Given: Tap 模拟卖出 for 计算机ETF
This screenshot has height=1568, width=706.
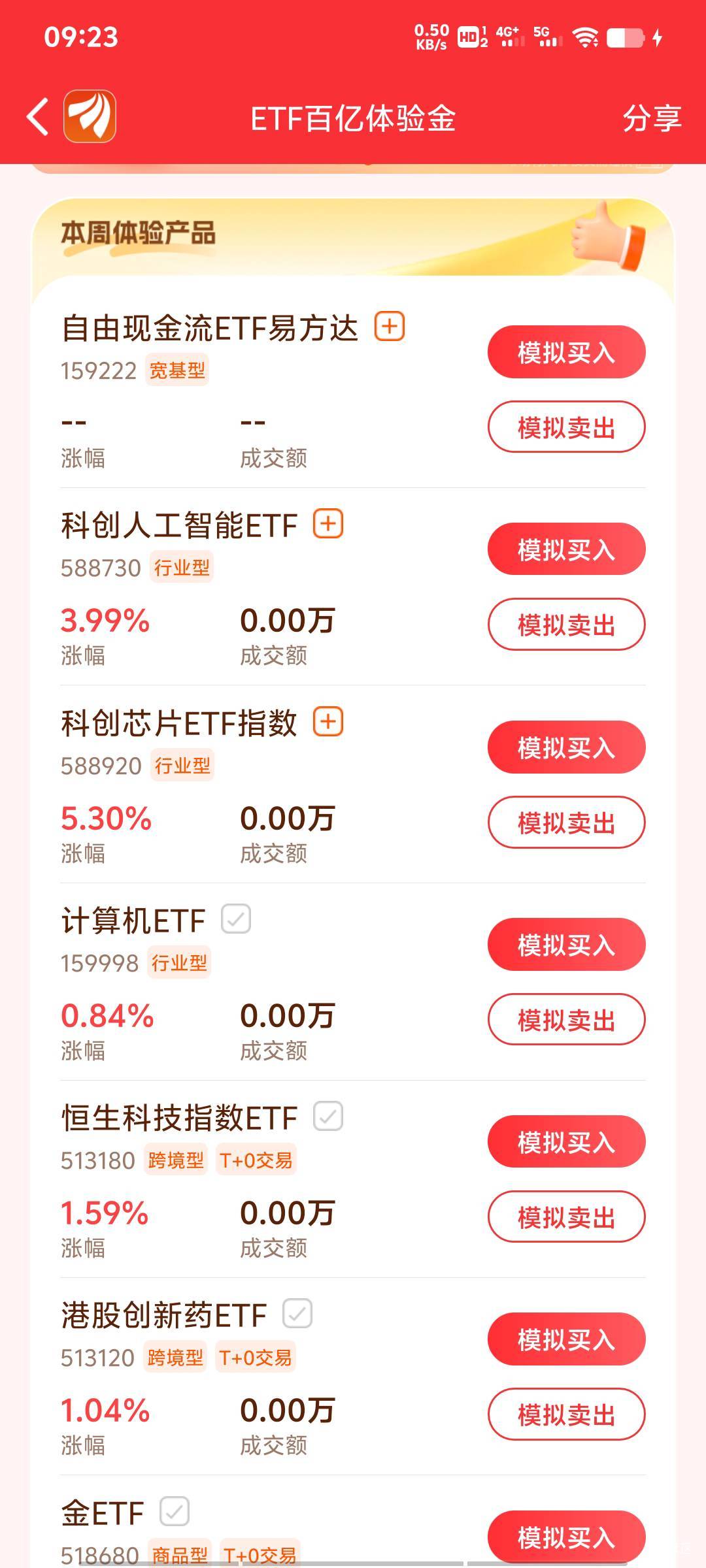Looking at the screenshot, I should pyautogui.click(x=566, y=1020).
